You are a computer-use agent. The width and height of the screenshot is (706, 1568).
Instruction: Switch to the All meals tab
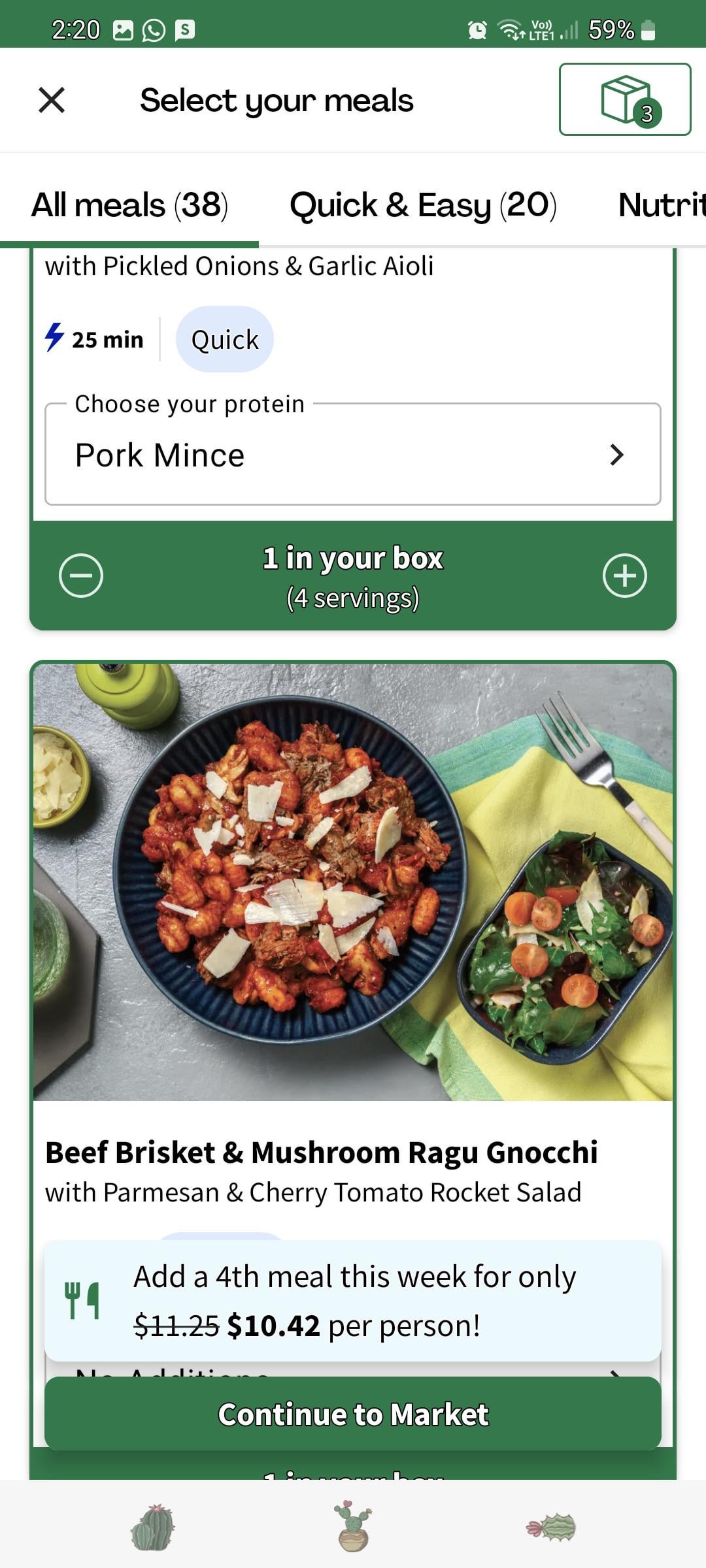tap(129, 205)
